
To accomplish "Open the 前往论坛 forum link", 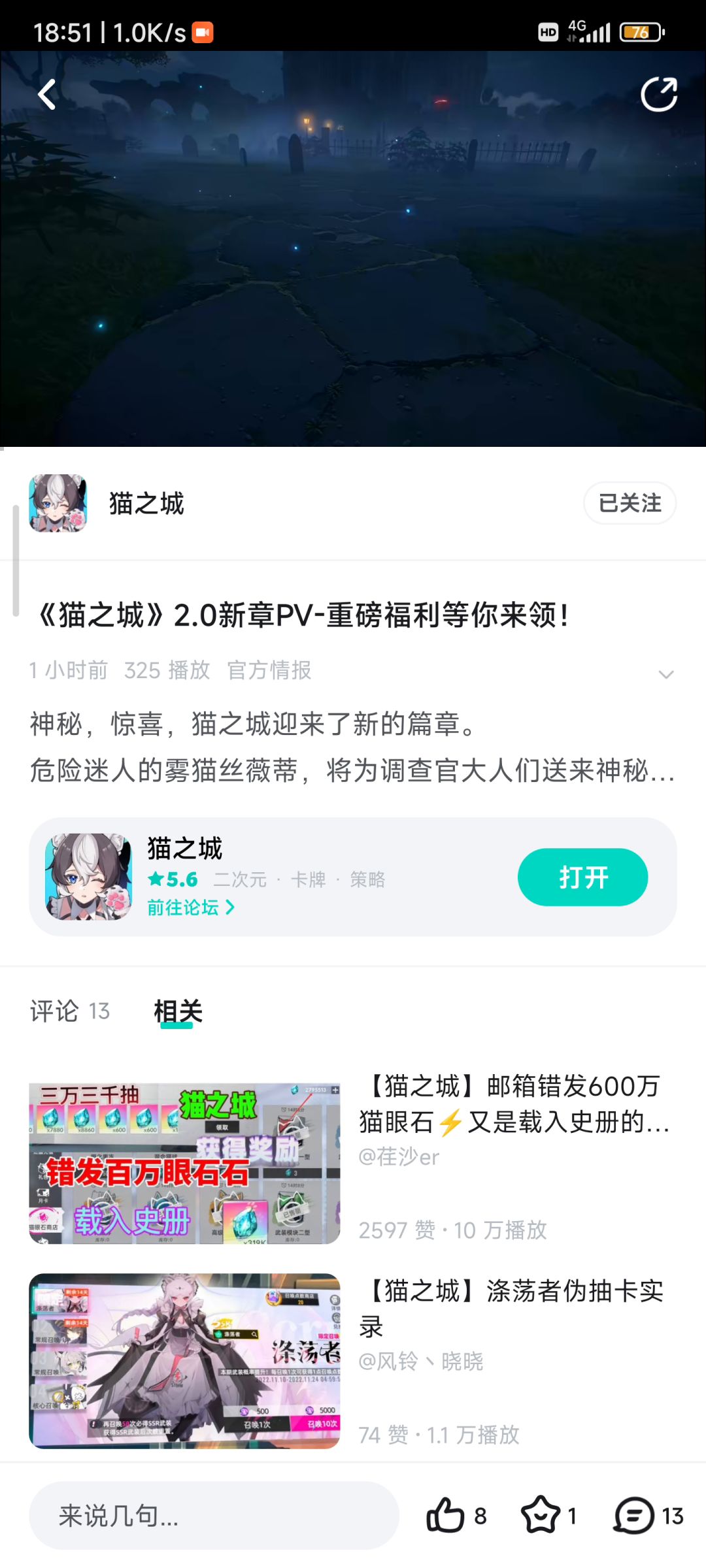I will pyautogui.click(x=190, y=907).
